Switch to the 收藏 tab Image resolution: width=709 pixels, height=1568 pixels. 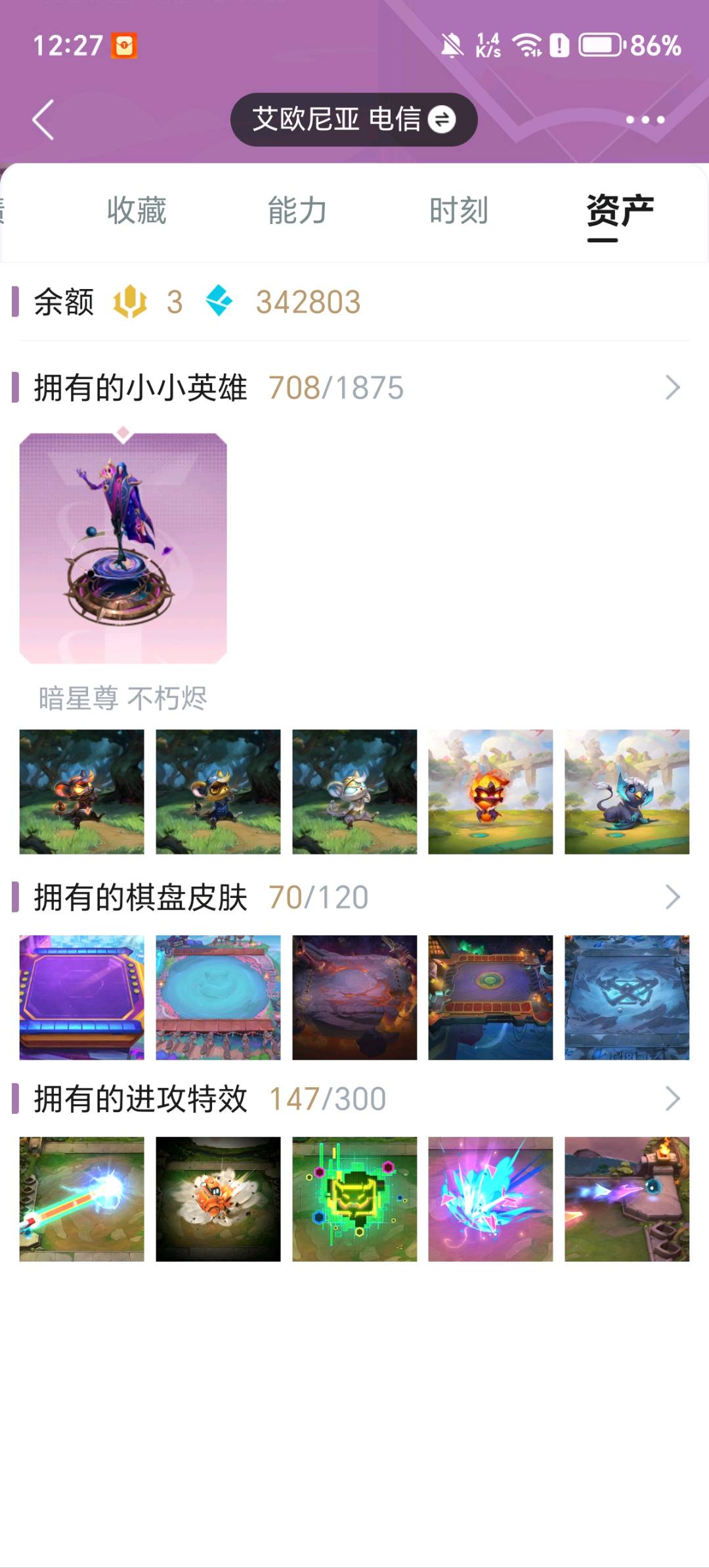(x=137, y=211)
